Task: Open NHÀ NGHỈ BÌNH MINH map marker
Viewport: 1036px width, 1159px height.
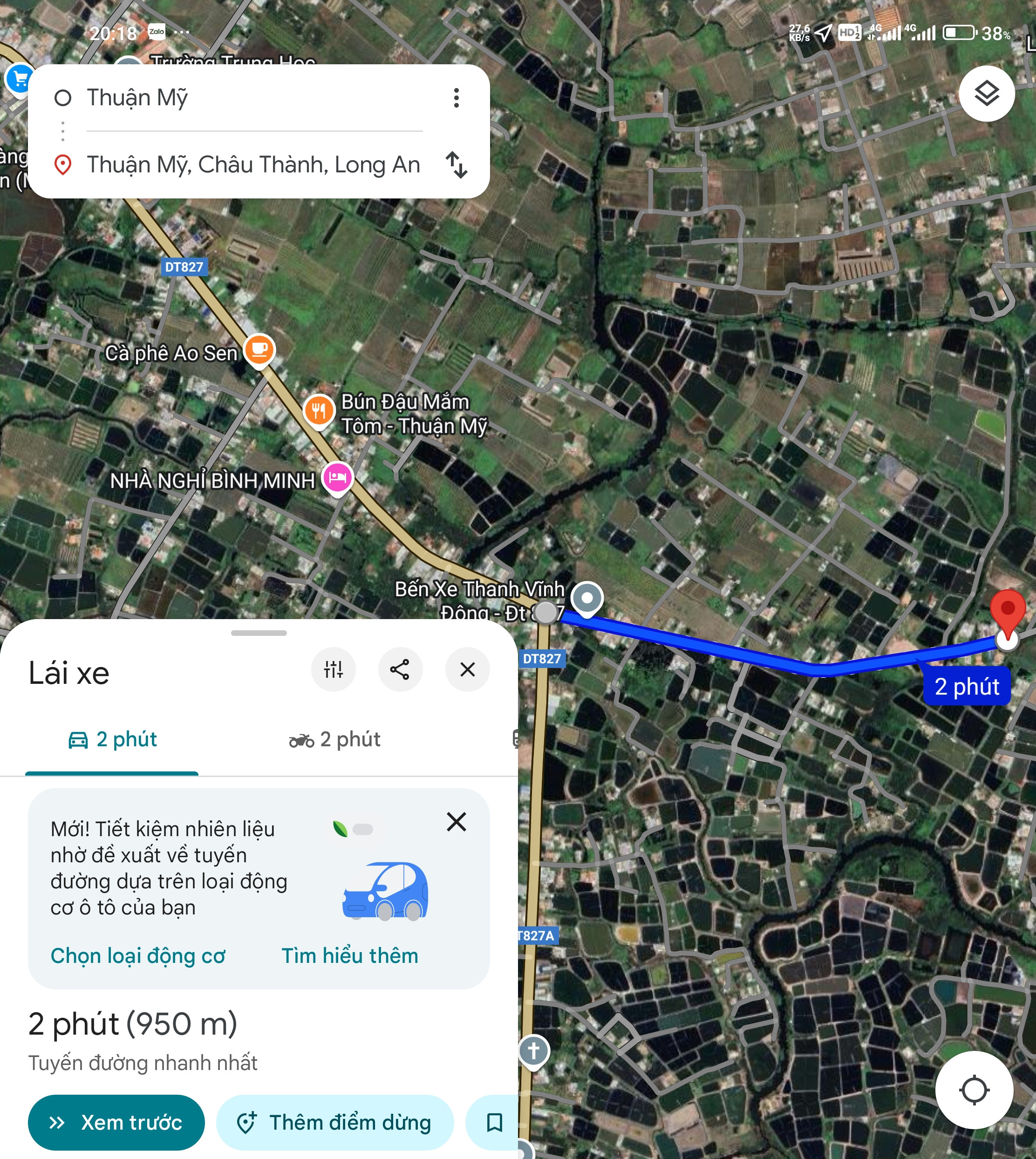Action: [338, 478]
